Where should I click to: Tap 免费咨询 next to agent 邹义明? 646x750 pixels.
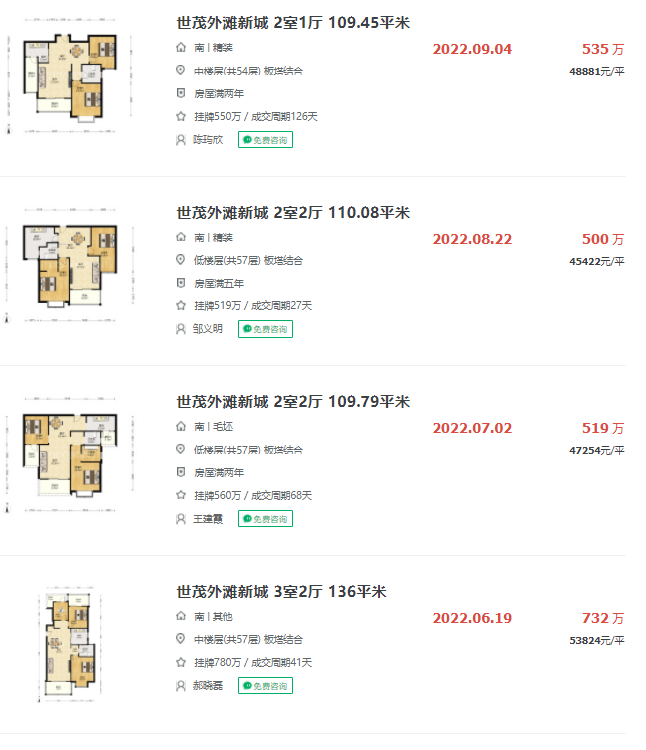265,329
